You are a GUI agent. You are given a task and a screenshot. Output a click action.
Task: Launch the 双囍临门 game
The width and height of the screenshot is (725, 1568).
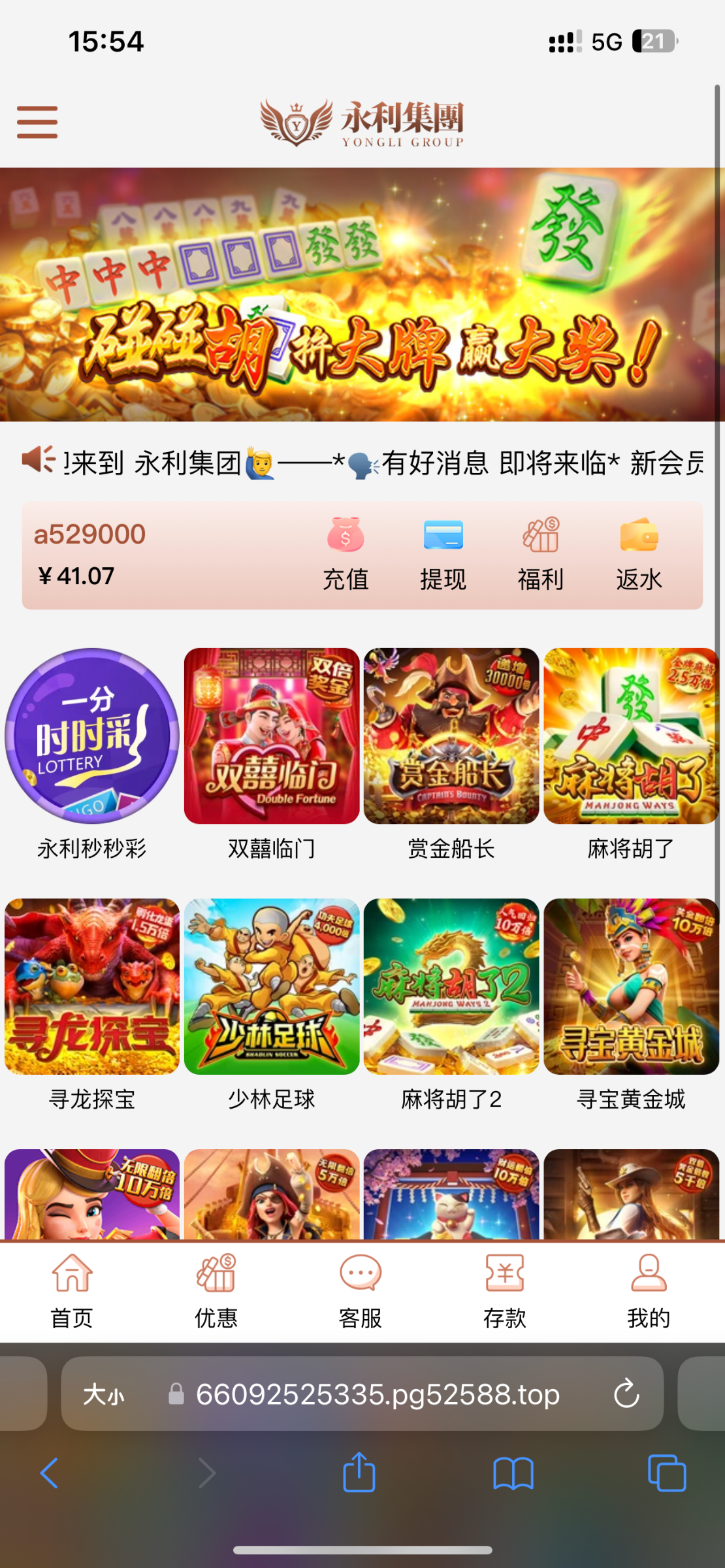pyautogui.click(x=272, y=736)
